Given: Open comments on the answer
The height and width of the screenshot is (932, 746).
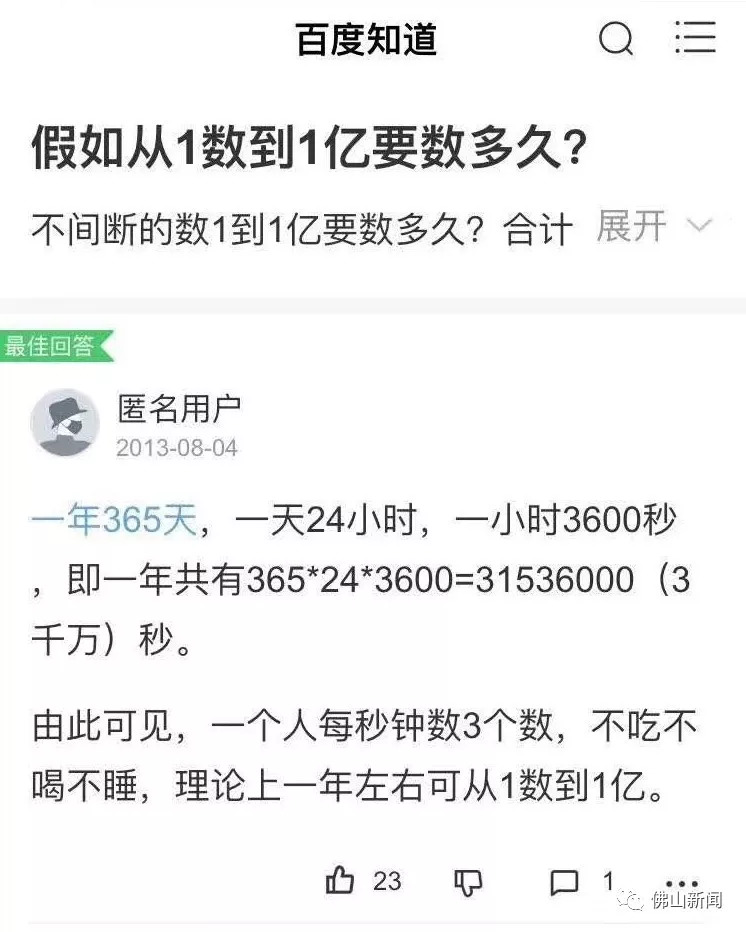Looking at the screenshot, I should point(565,883).
